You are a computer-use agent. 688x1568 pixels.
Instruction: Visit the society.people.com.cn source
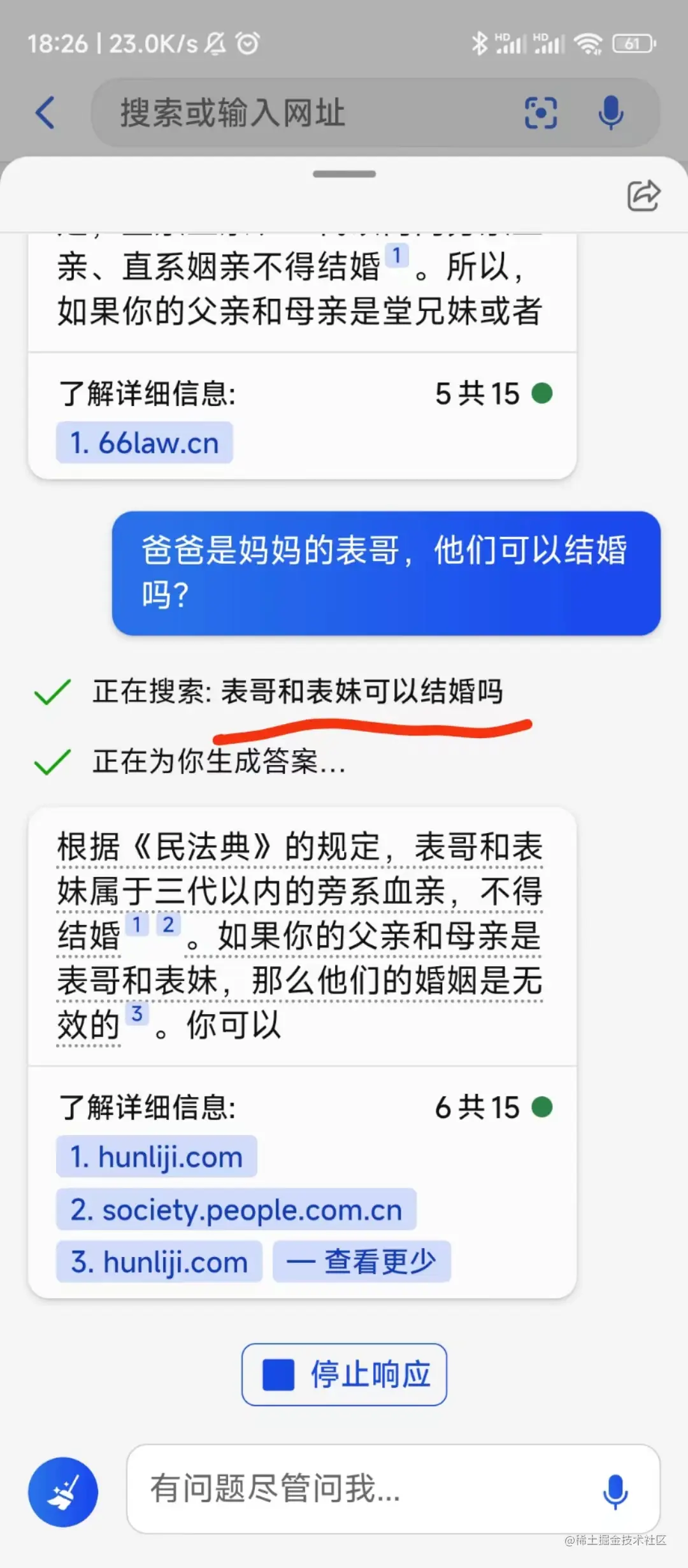(236, 1209)
